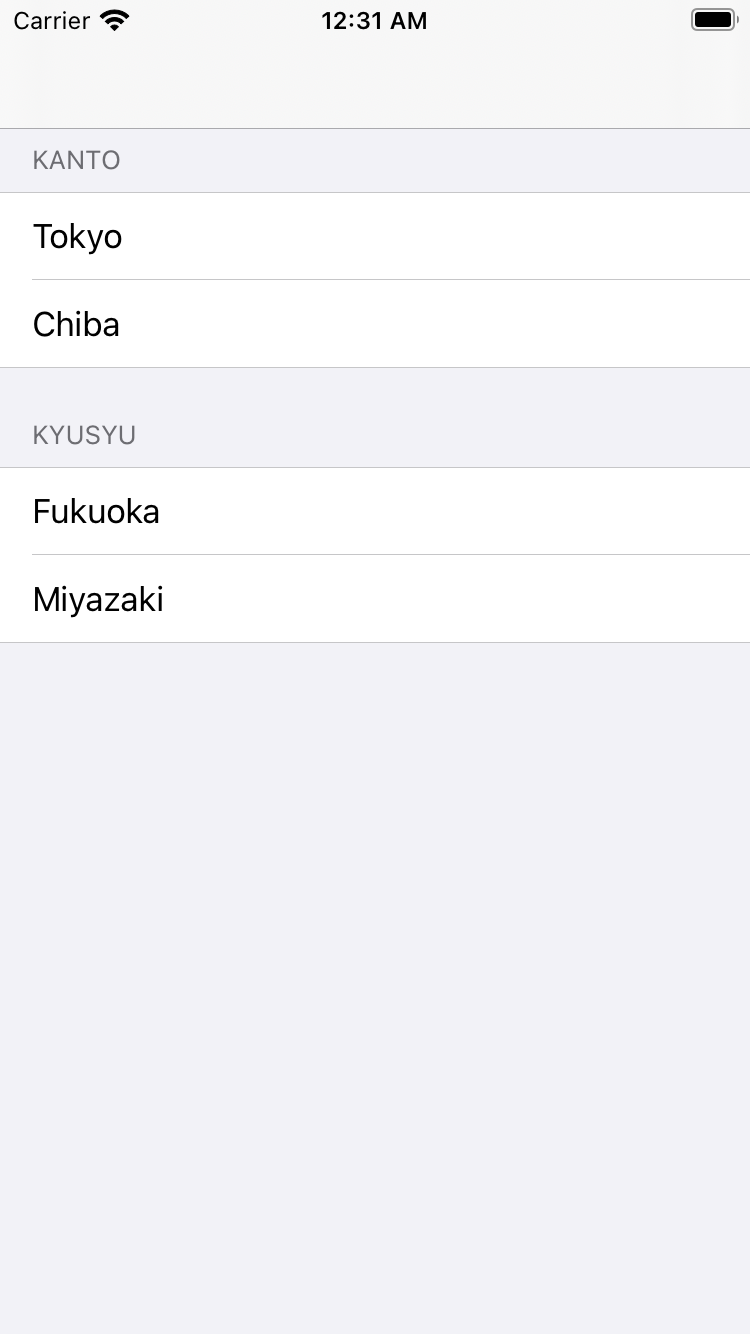Tap the Fukuoka list item
Screen dimensions: 750x1334
375,511
